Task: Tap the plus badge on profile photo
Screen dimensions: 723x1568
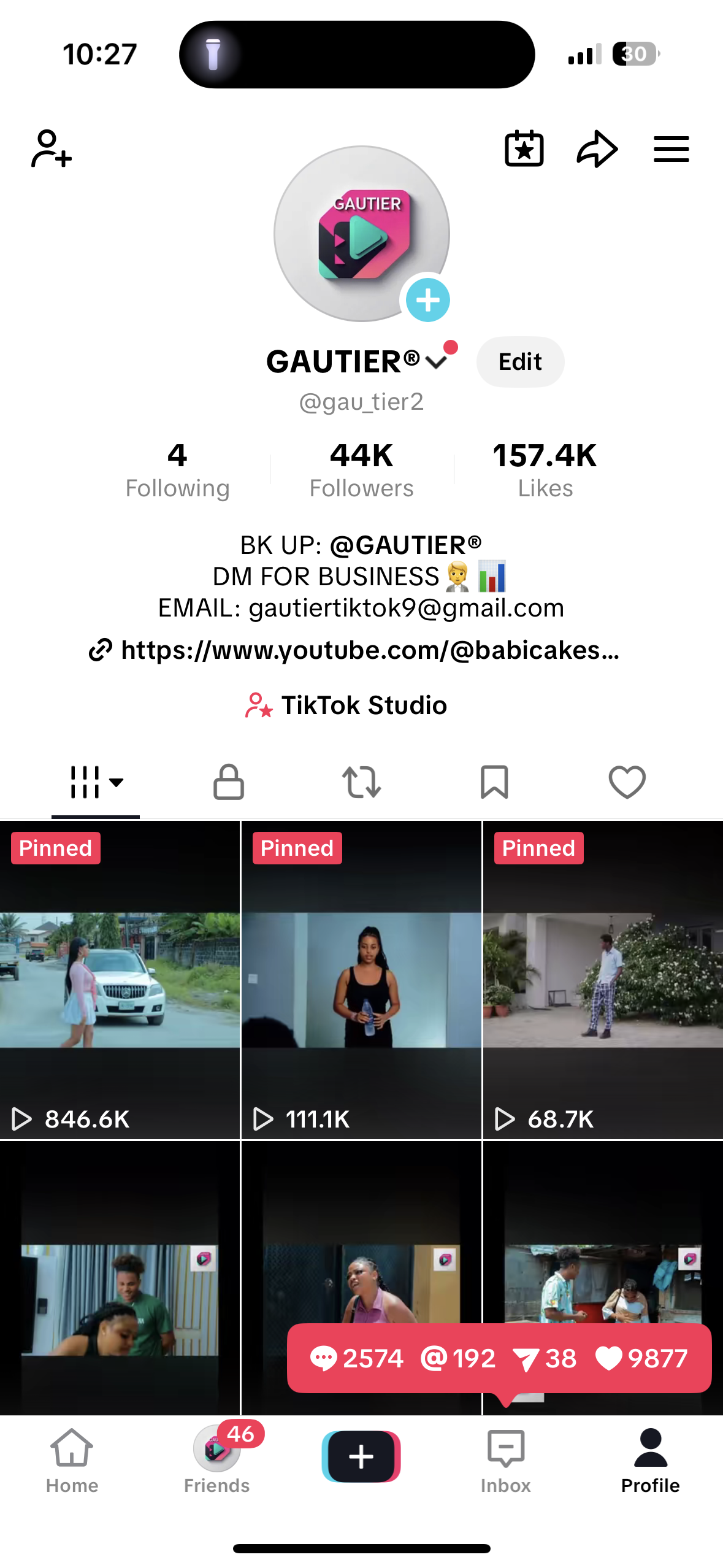Action: tap(427, 300)
